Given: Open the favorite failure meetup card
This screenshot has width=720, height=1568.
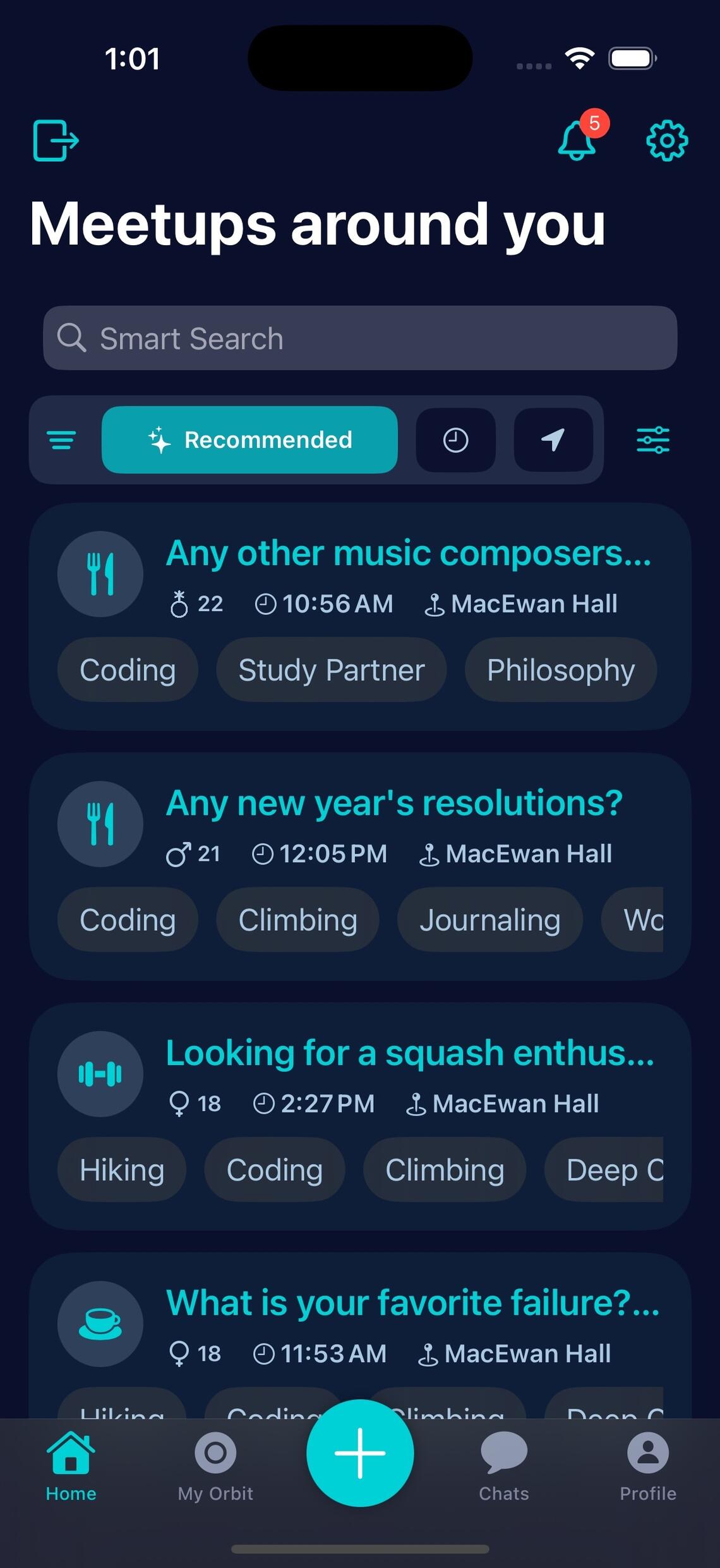Looking at the screenshot, I should (x=360, y=1335).
